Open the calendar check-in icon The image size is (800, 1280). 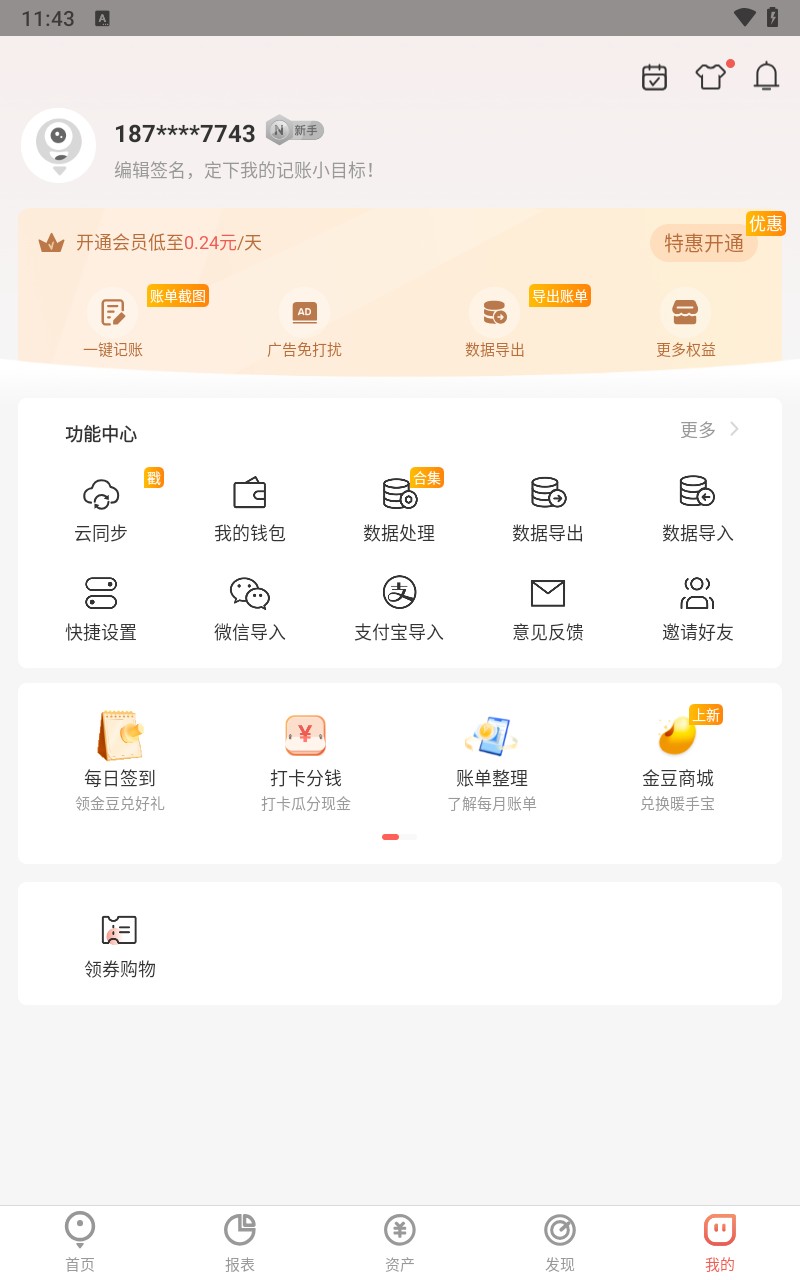654,76
